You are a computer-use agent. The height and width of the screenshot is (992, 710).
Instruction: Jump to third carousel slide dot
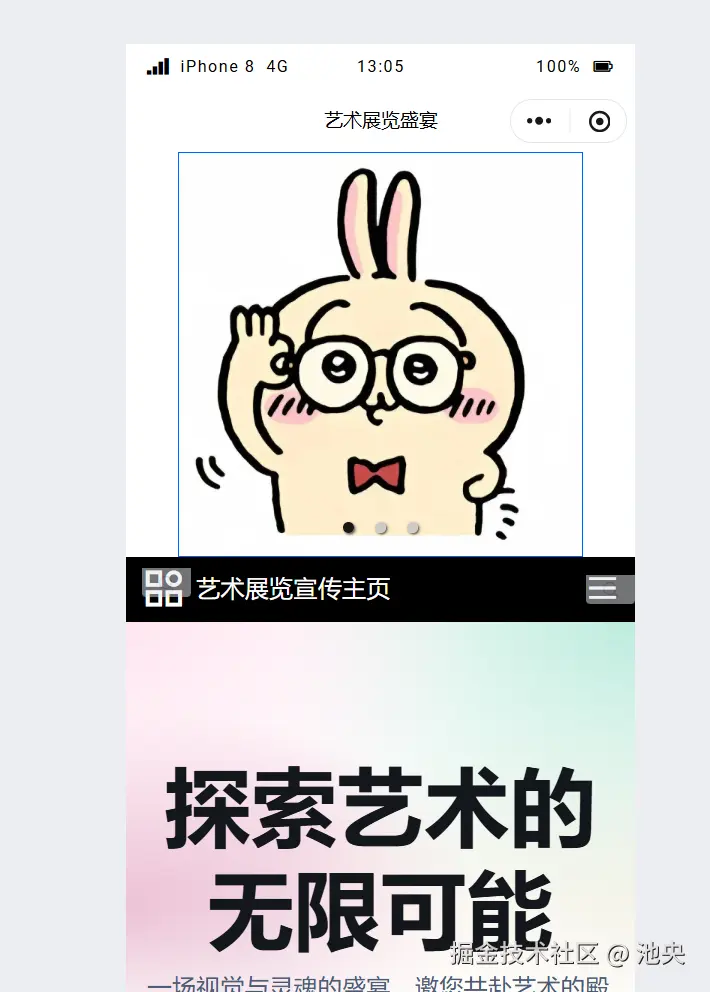pos(413,527)
